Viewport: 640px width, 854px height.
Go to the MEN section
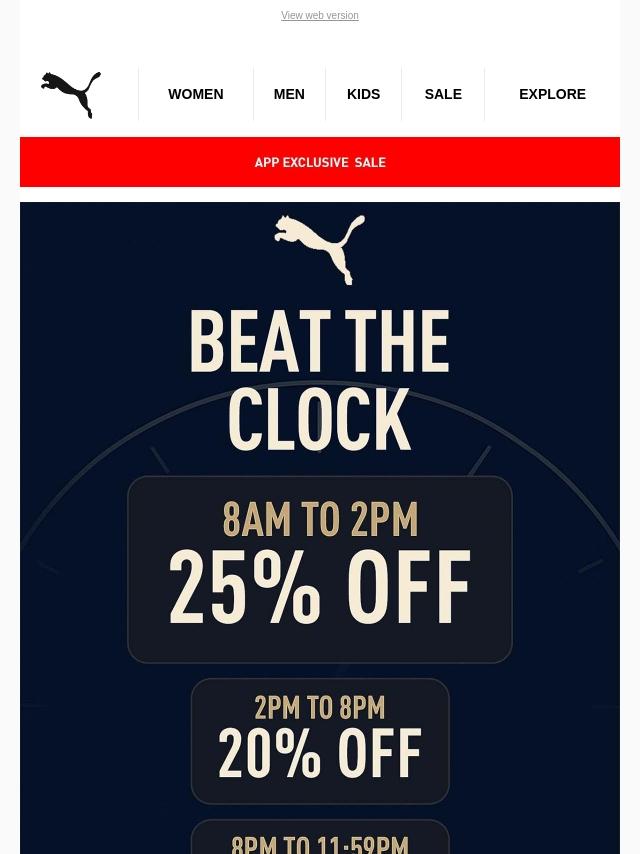pyautogui.click(x=289, y=94)
